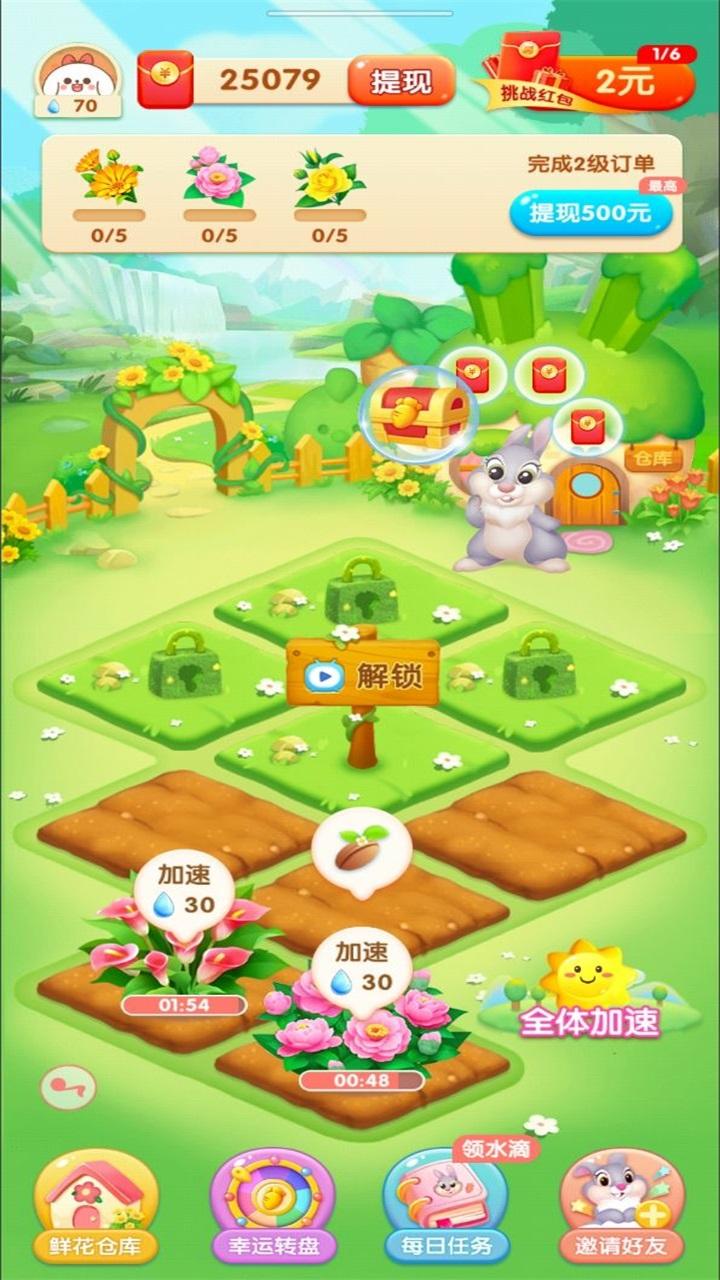Tap the 提现500元 button

click(x=590, y=211)
